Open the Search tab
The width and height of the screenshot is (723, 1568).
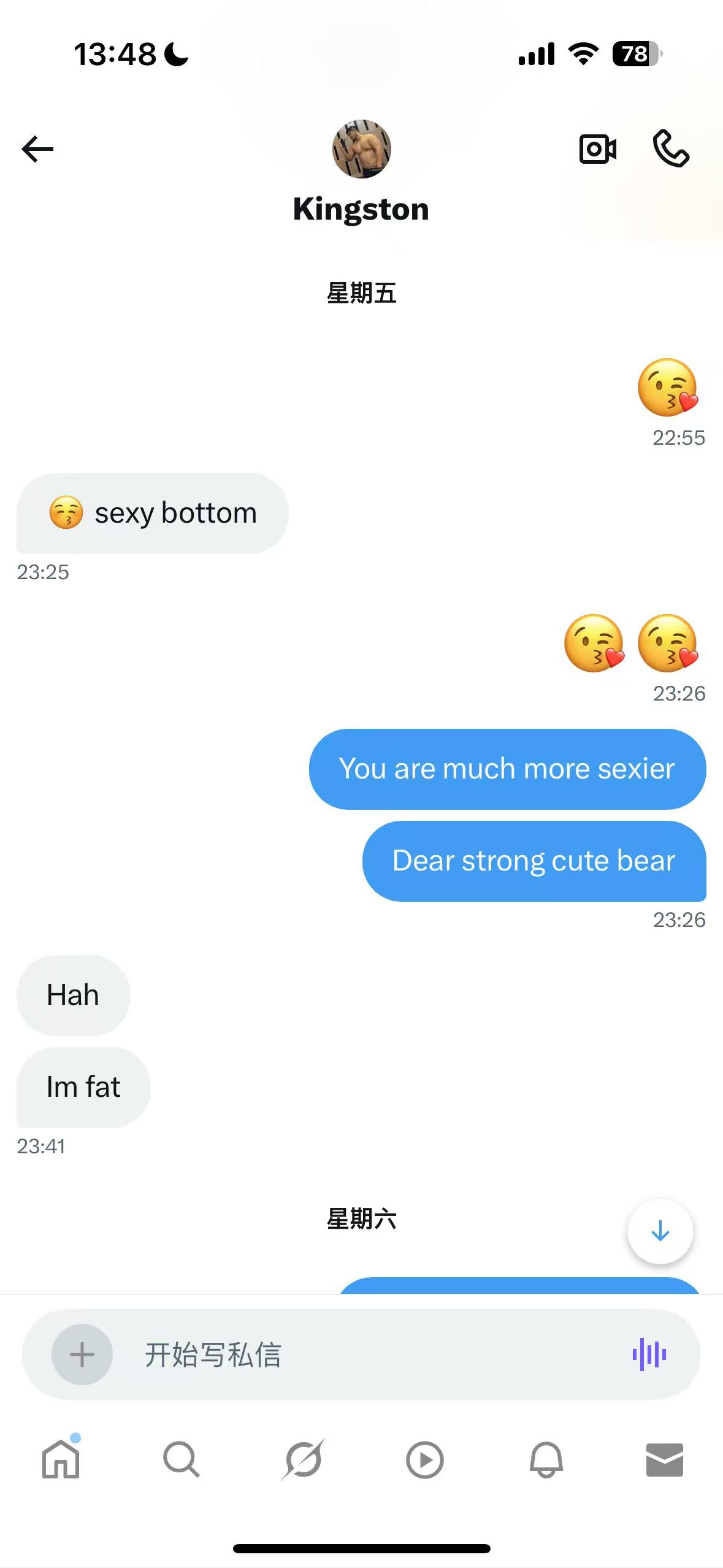(182, 1460)
